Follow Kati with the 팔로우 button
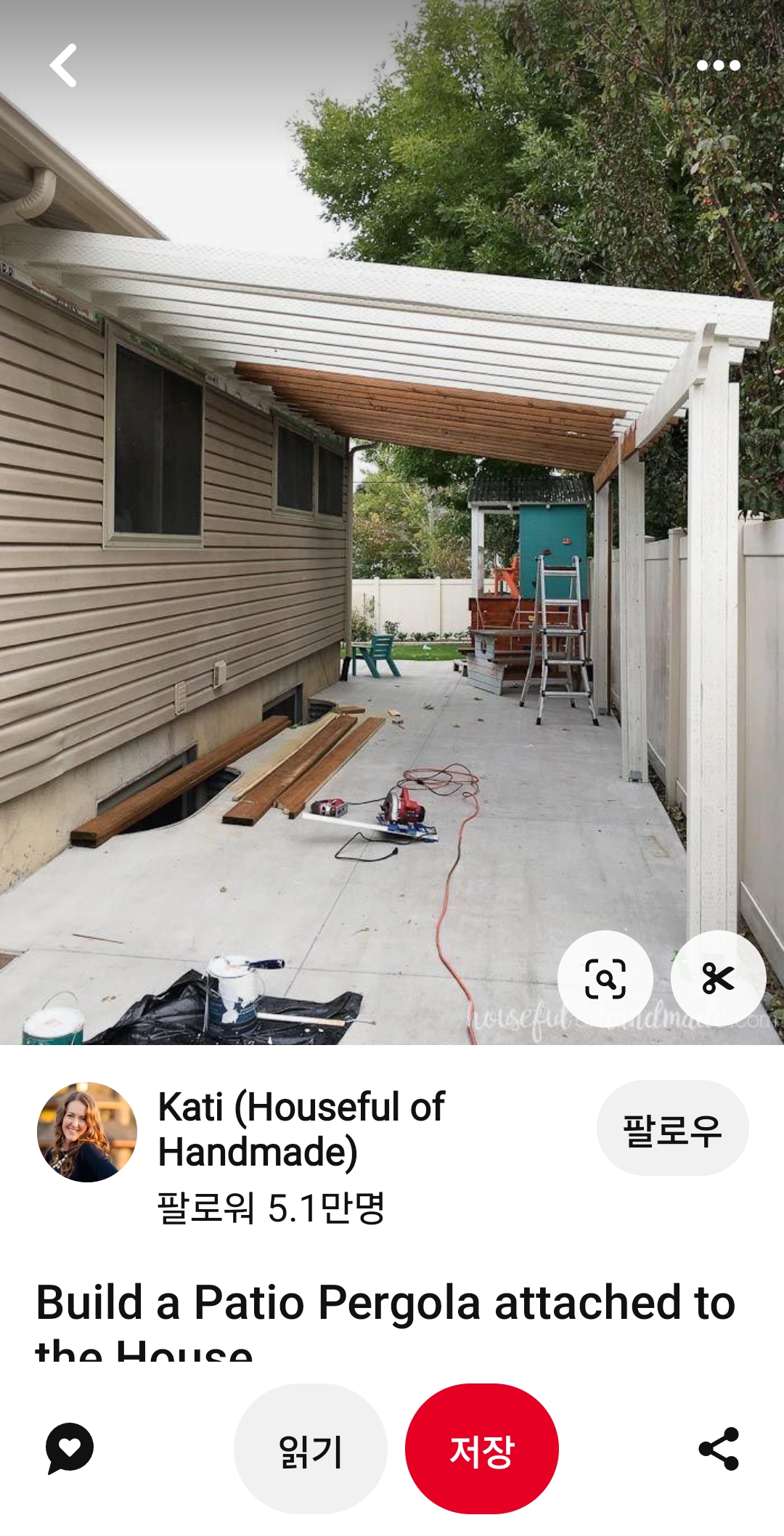 coord(672,1128)
